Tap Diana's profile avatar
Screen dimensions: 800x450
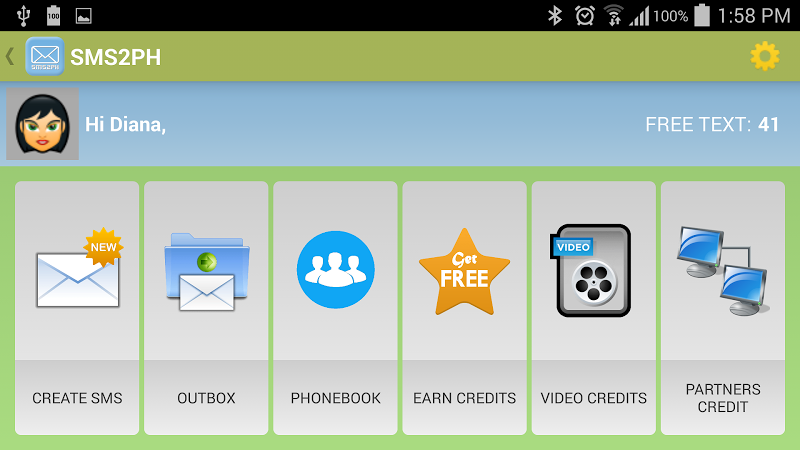(43, 124)
